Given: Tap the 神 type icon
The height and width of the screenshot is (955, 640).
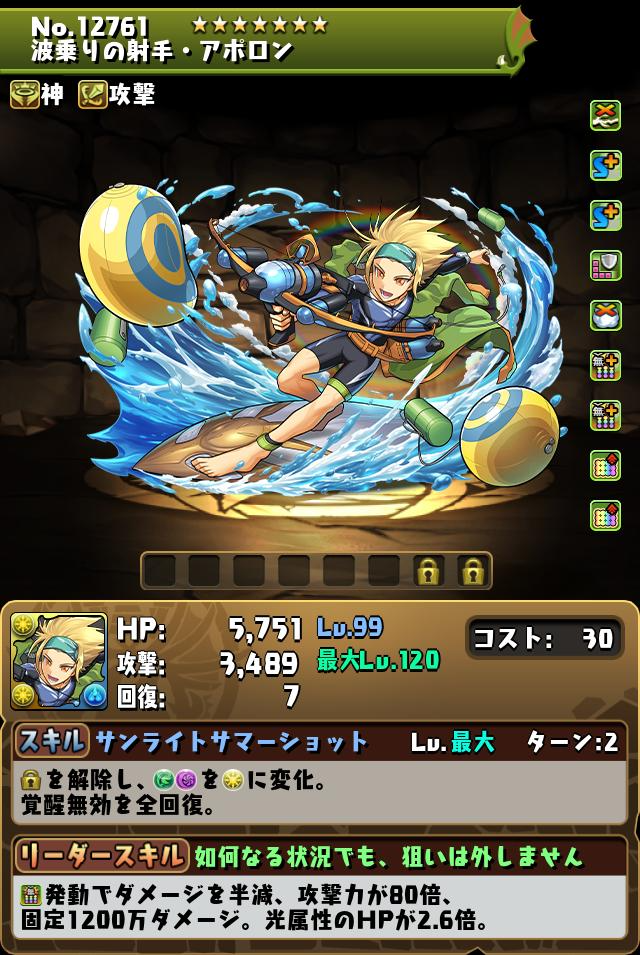Looking at the screenshot, I should tap(24, 95).
